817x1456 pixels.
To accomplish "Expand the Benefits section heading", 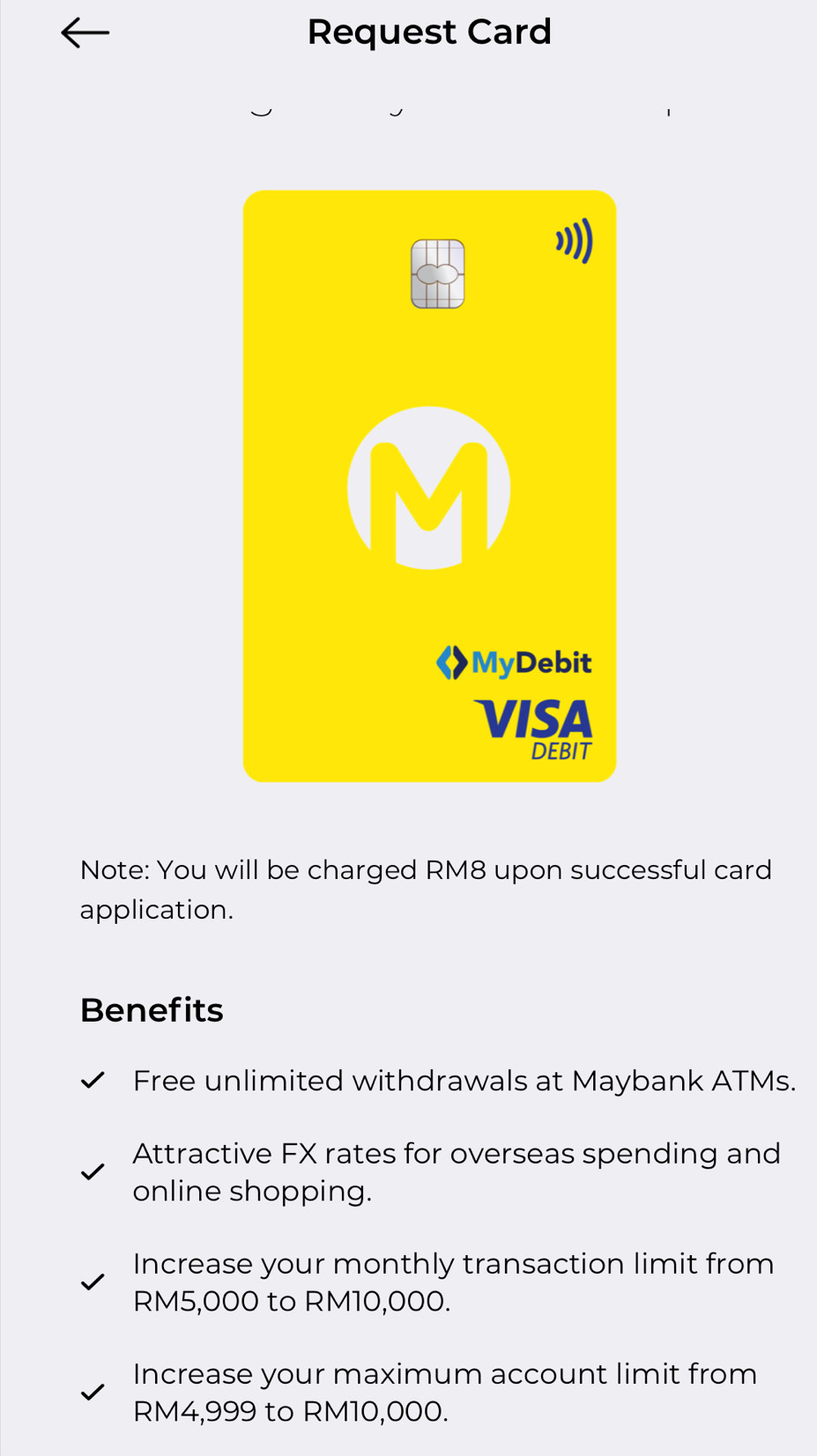I will pos(151,1009).
